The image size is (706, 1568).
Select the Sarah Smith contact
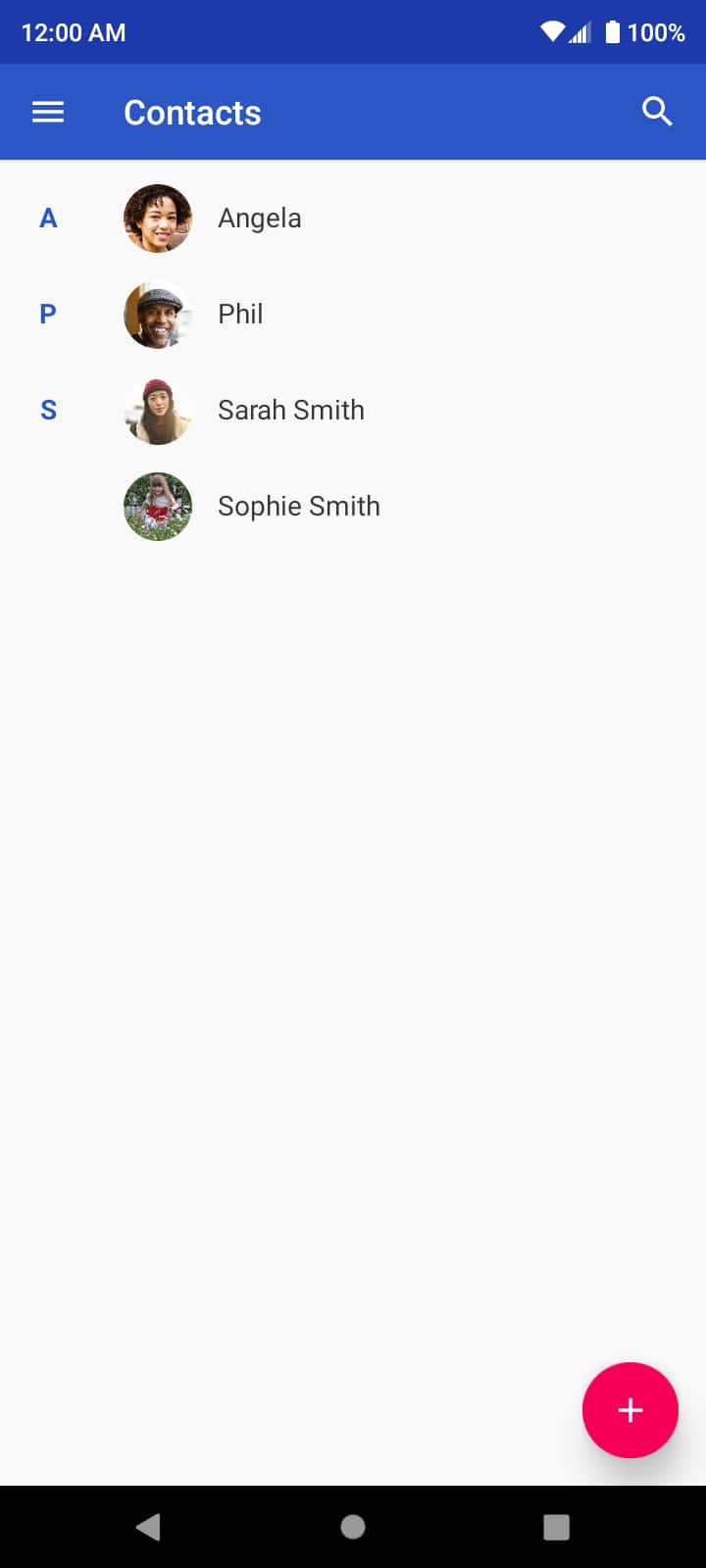[353, 411]
